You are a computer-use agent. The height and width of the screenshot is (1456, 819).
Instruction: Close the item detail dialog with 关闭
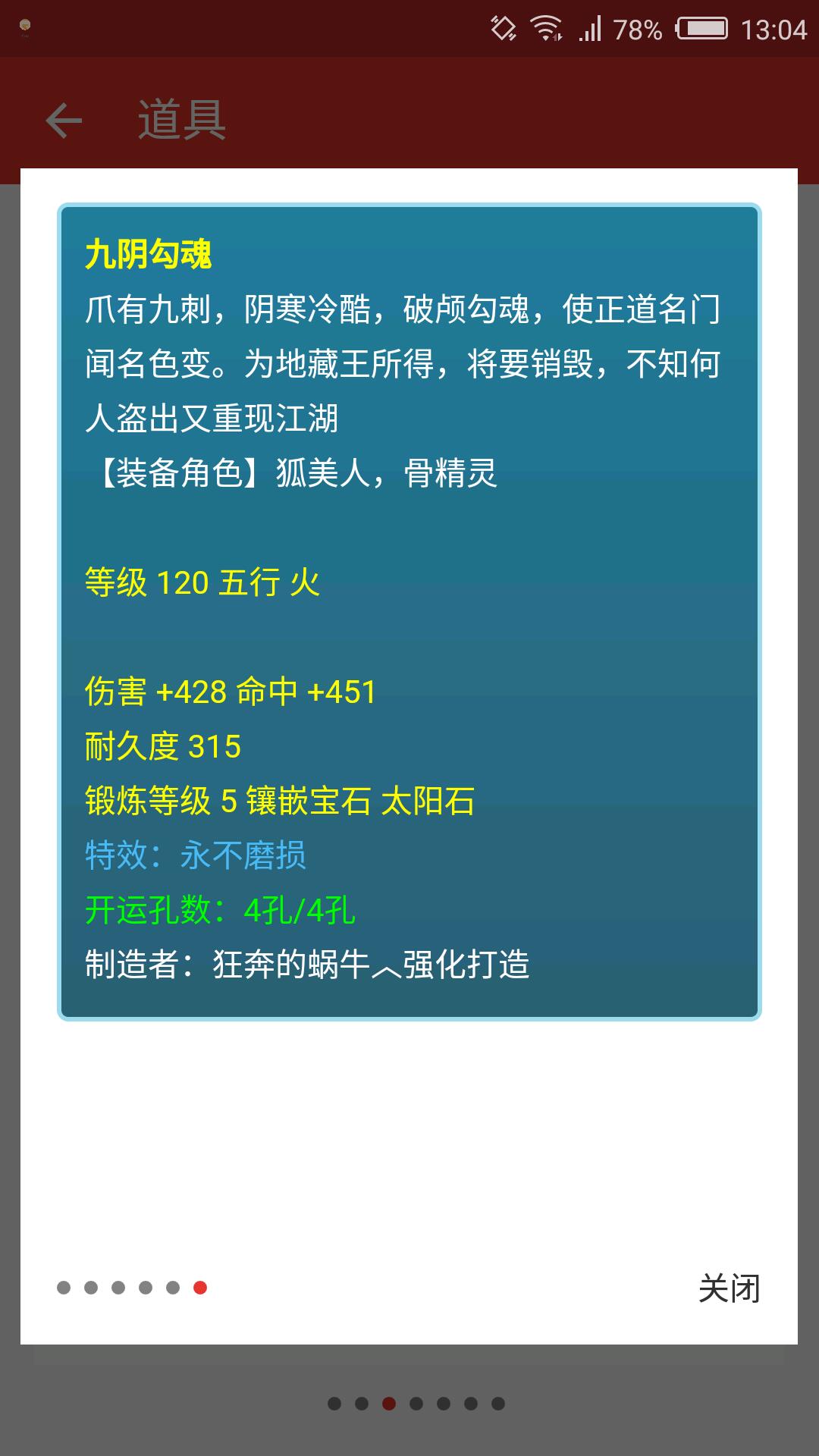pos(729,1288)
